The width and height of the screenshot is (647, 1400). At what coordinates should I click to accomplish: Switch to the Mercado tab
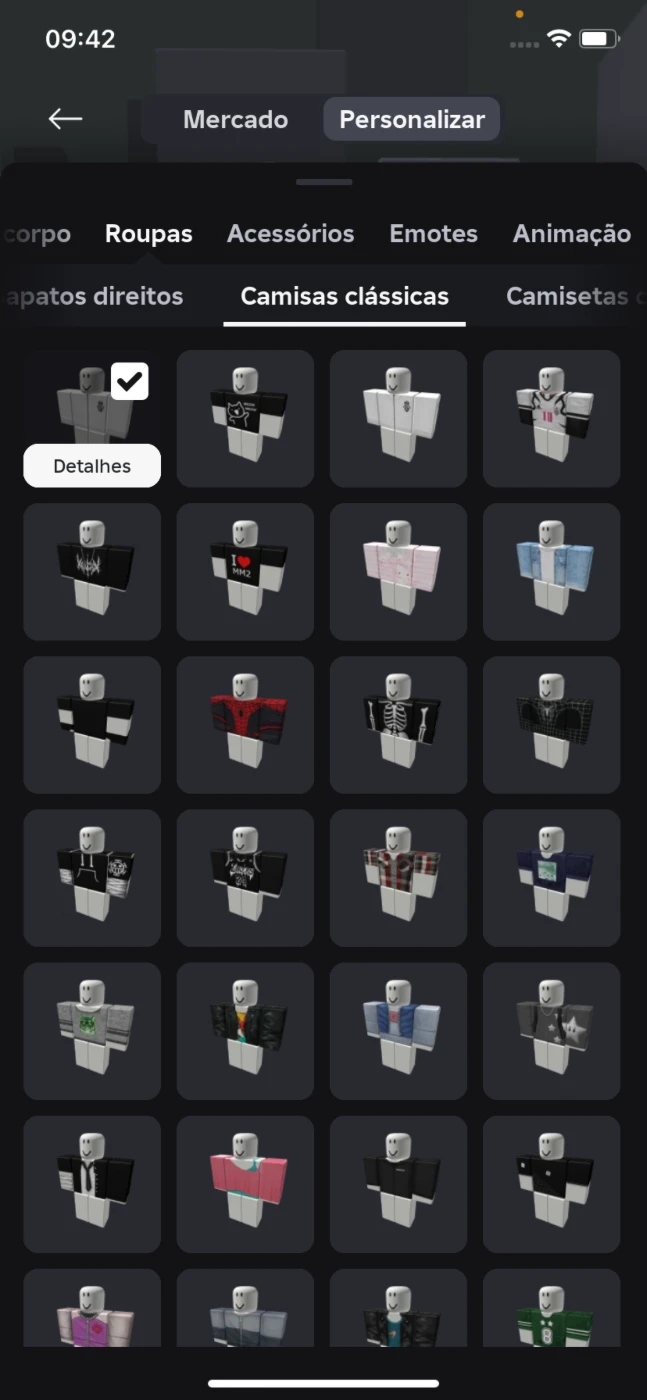pos(235,119)
